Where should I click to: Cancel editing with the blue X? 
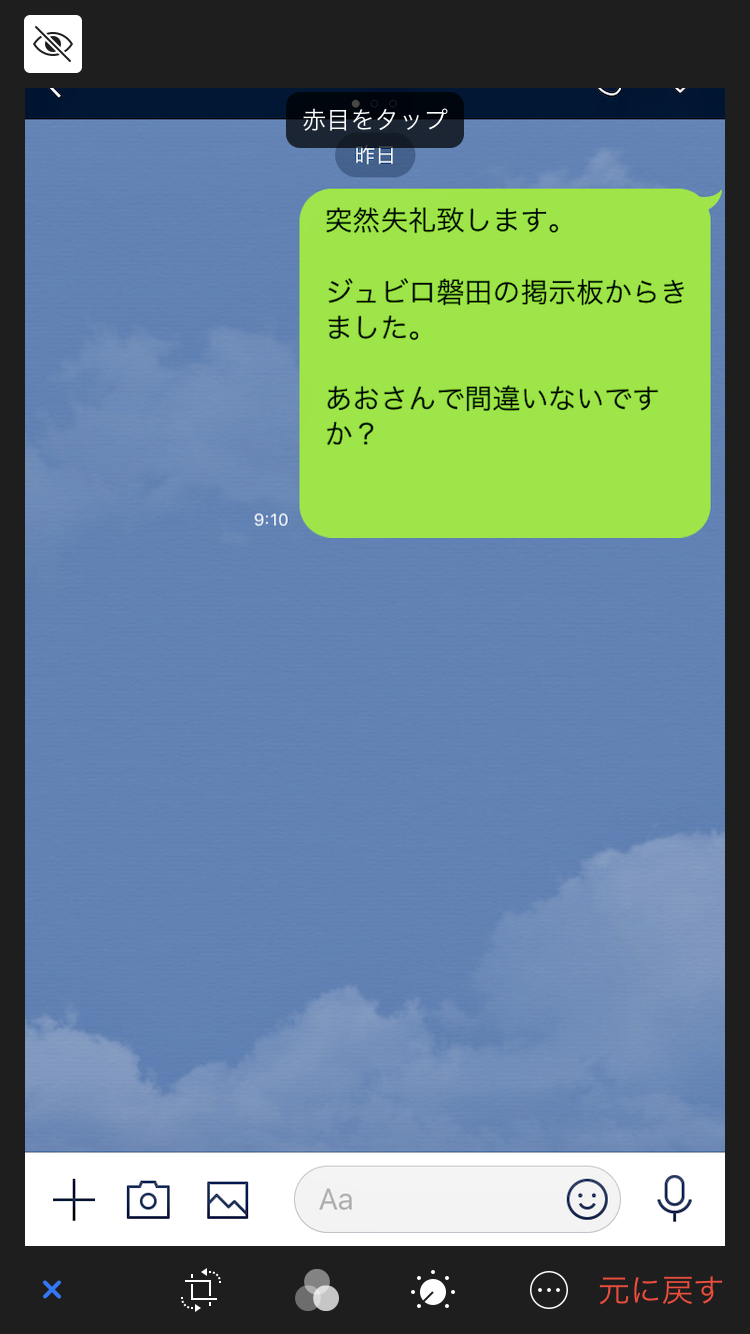coord(52,1290)
